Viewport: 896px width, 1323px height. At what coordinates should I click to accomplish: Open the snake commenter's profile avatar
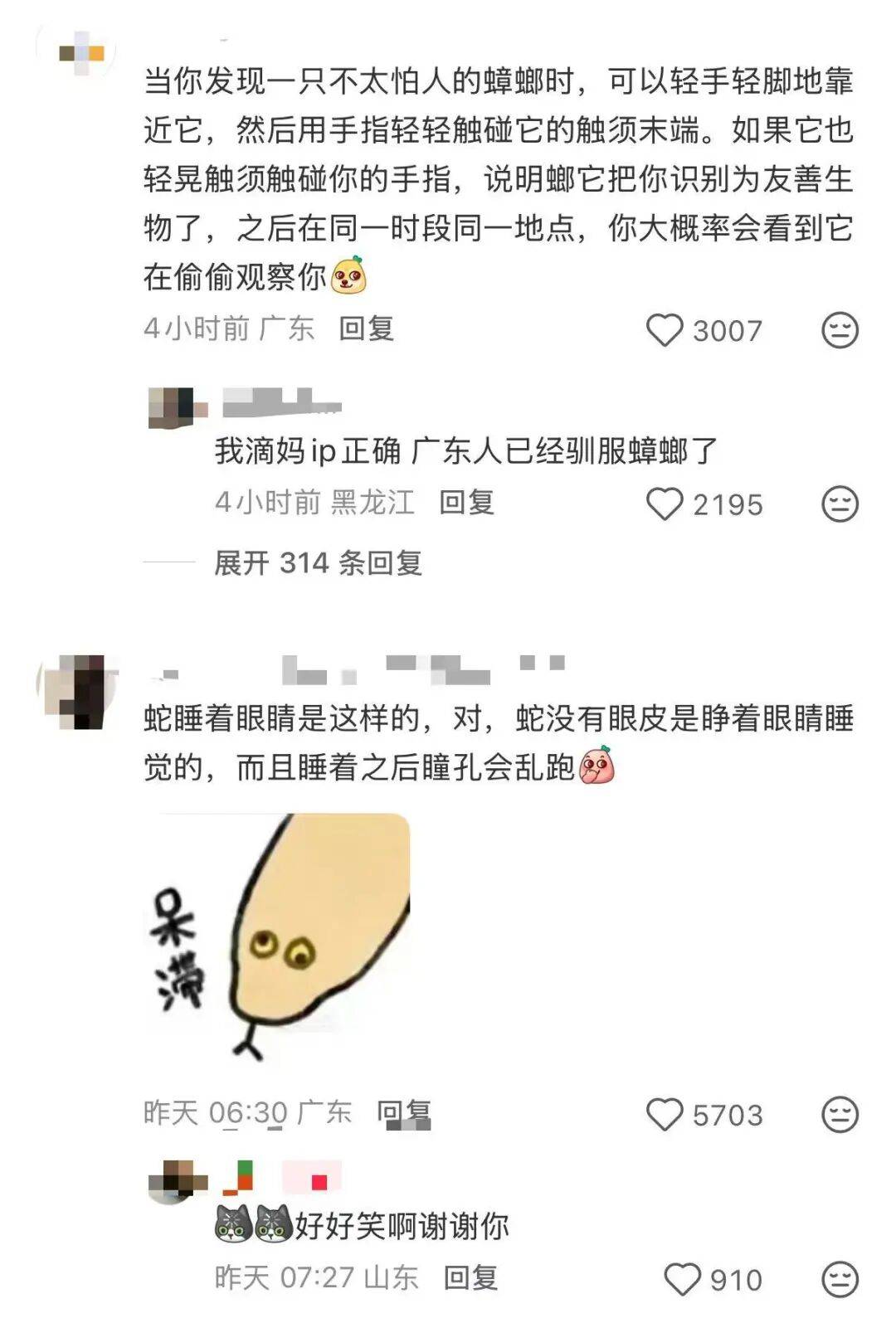click(81, 691)
